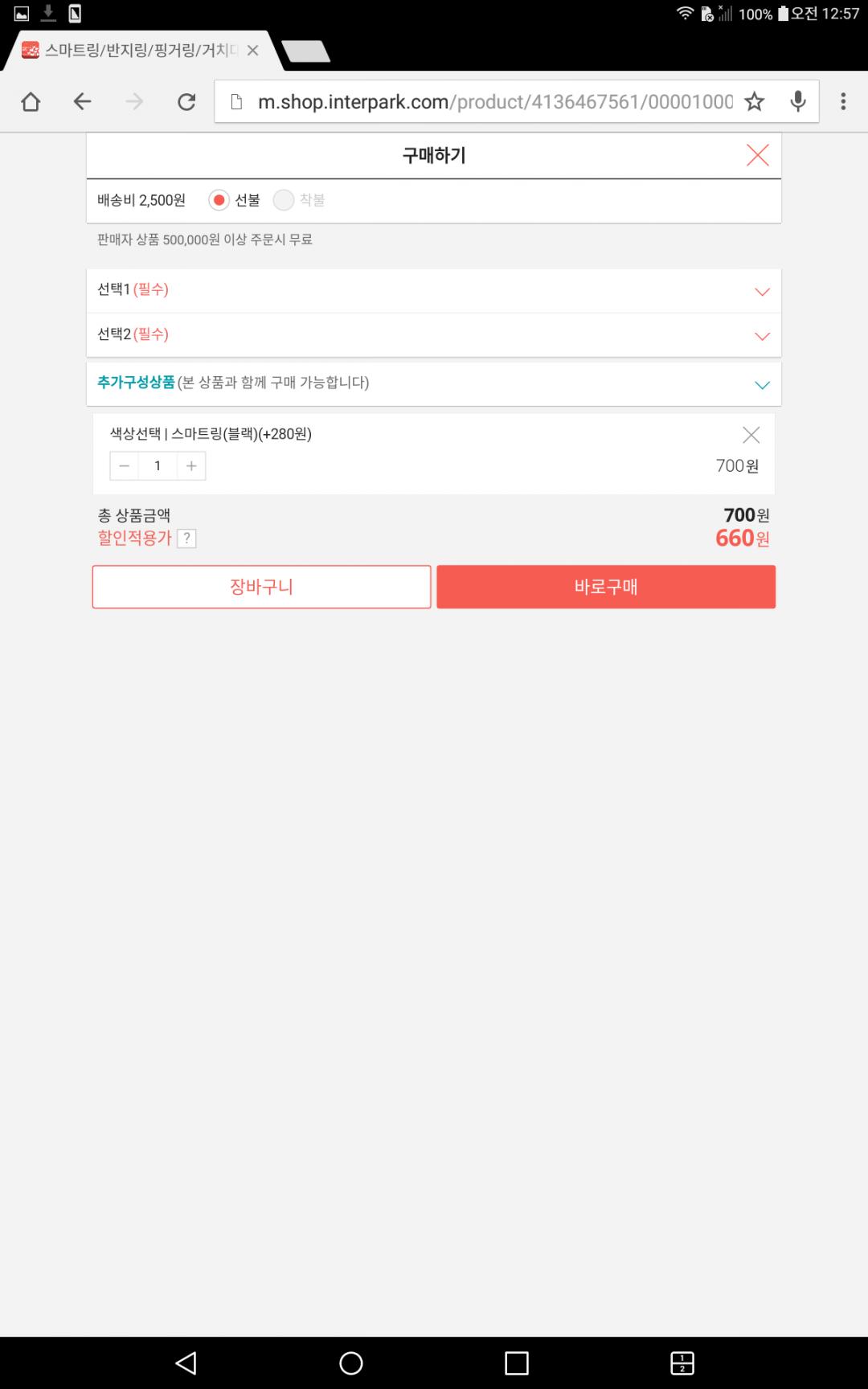Open the browser overflow menu
This screenshot has height=1389, width=868.
click(x=842, y=102)
